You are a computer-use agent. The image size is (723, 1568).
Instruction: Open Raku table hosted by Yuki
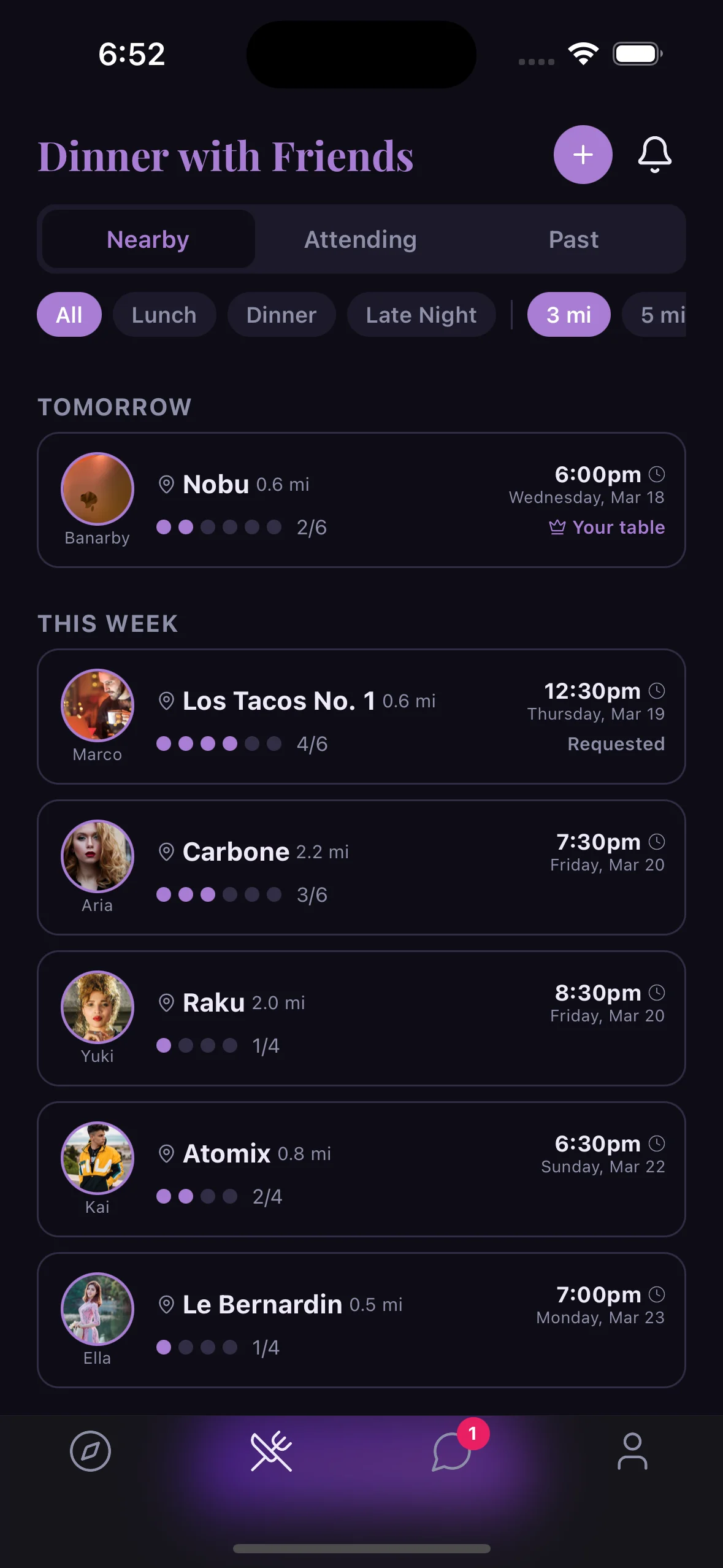[x=361, y=1018]
